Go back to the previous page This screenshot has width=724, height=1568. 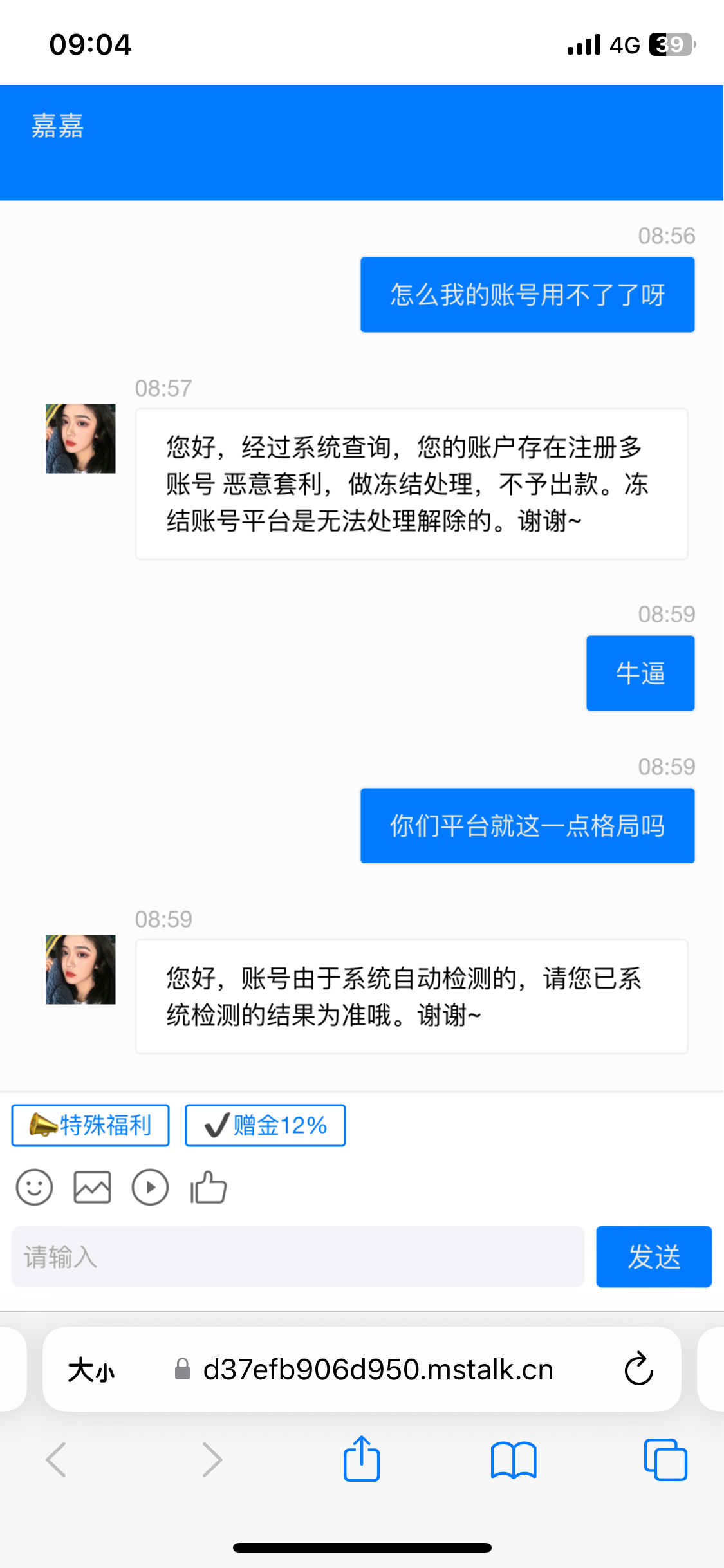[57, 1459]
